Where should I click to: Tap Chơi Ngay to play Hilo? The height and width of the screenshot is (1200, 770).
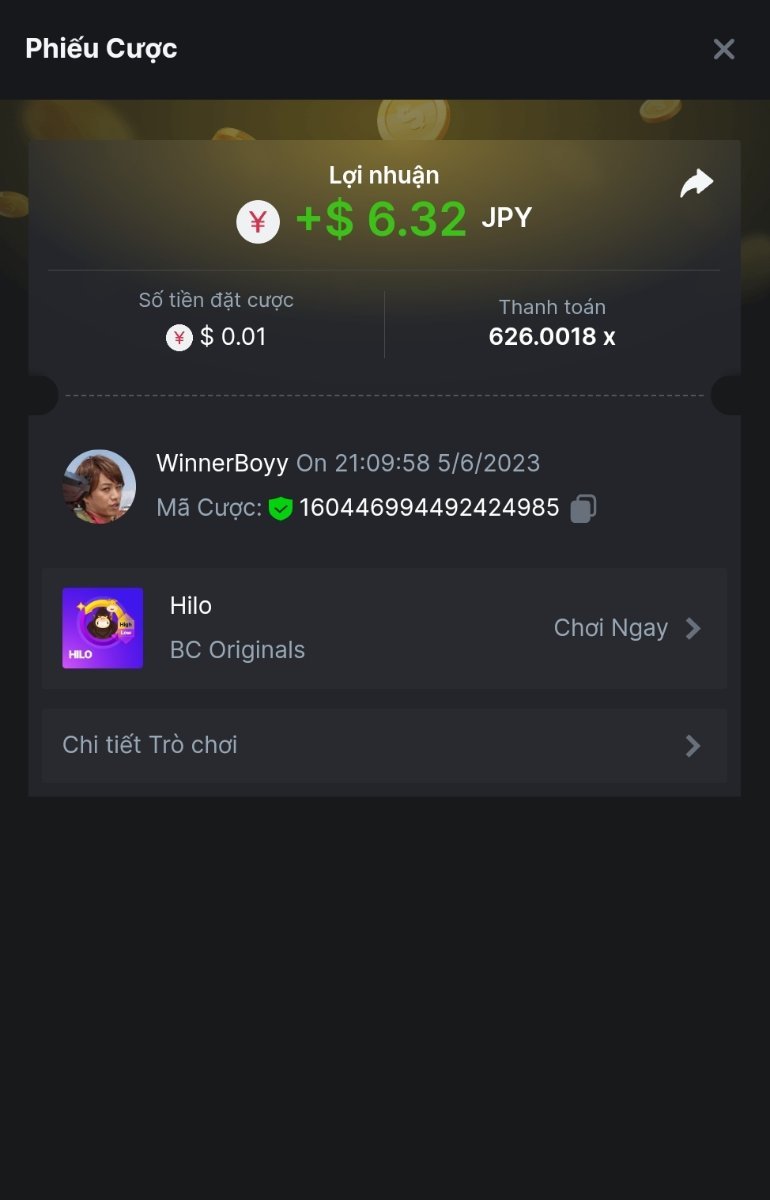(627, 628)
